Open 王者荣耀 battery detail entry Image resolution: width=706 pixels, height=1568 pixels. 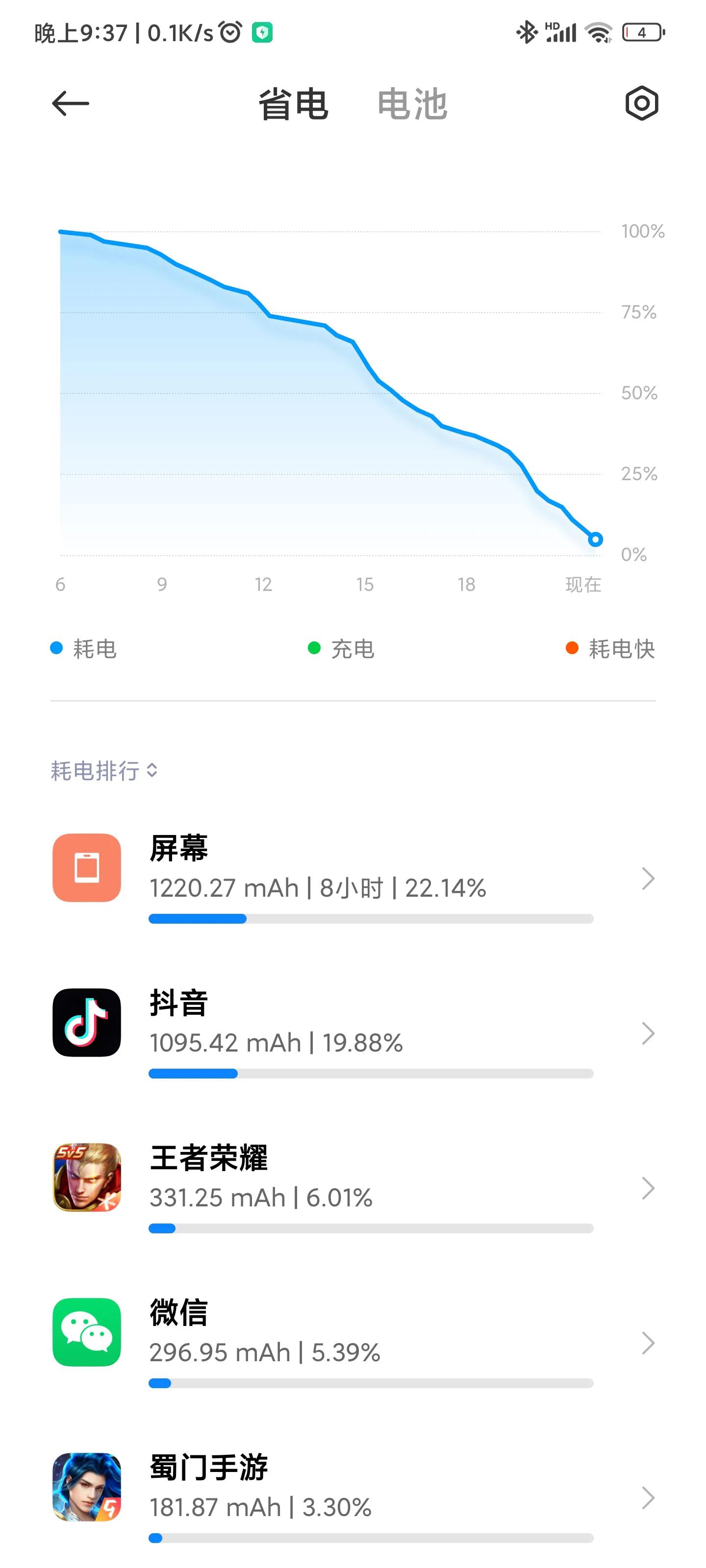[x=648, y=1189]
